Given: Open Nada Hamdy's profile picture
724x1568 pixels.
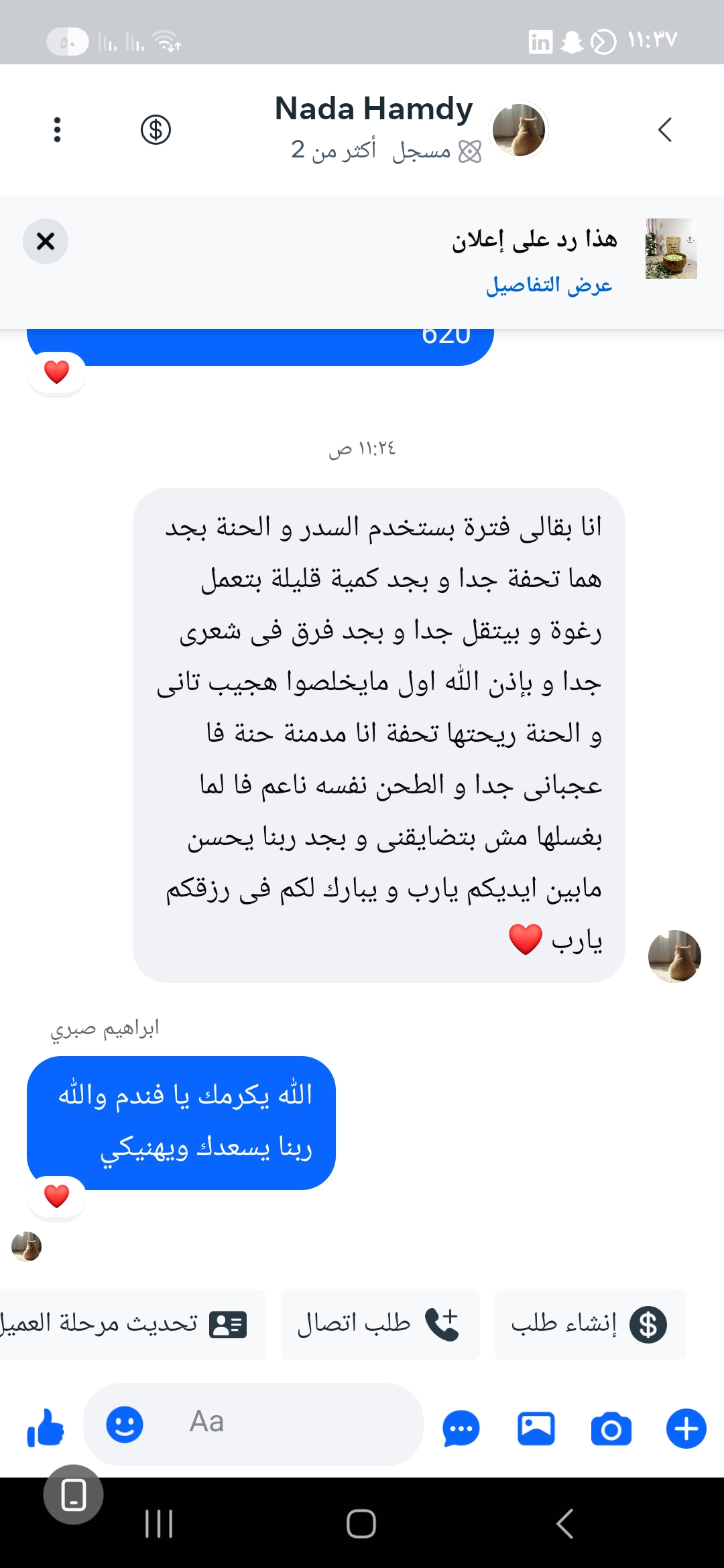Looking at the screenshot, I should [518, 130].
